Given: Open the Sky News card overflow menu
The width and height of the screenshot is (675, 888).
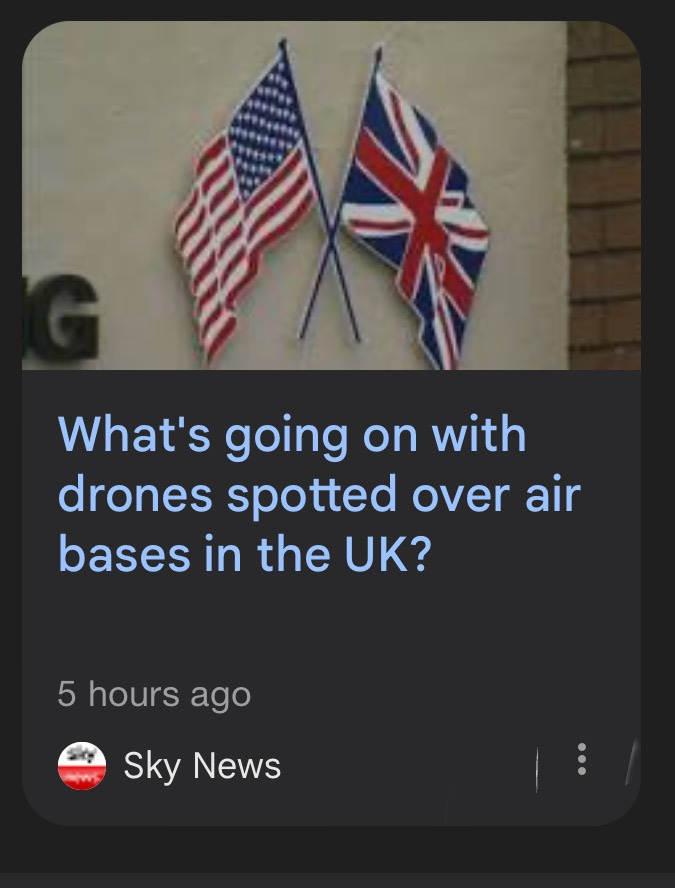Looking at the screenshot, I should point(584,760).
